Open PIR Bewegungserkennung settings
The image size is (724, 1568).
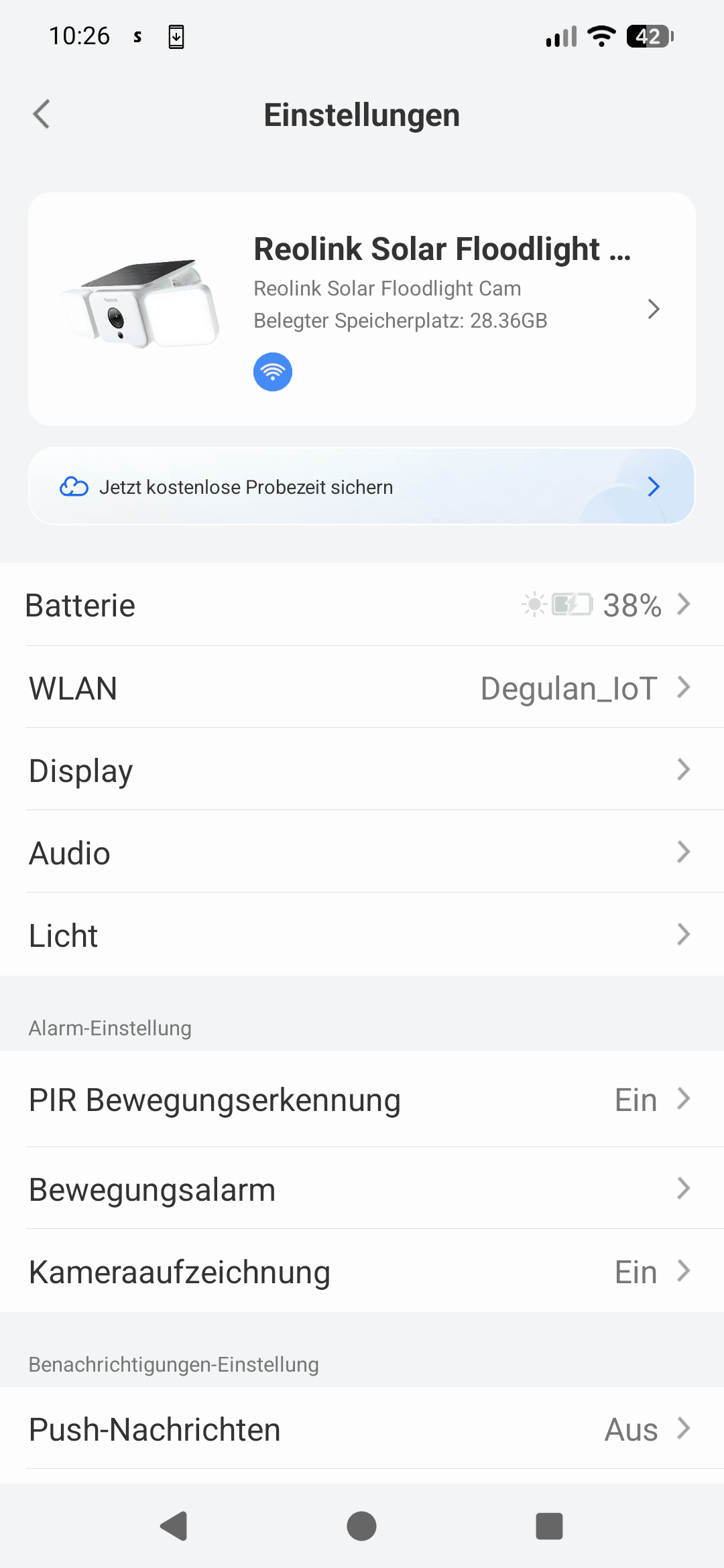click(362, 1100)
